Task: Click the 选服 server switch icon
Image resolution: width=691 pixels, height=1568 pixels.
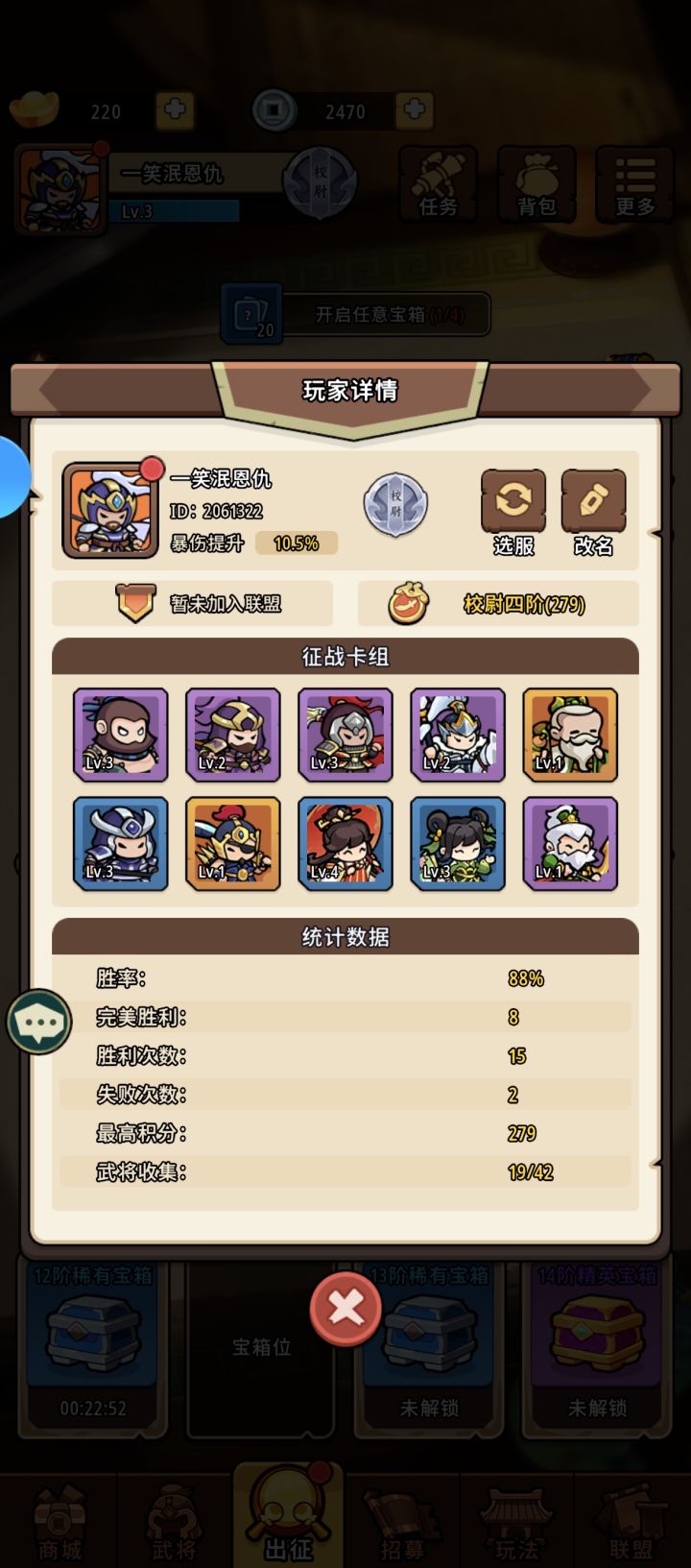Action: point(512,497)
